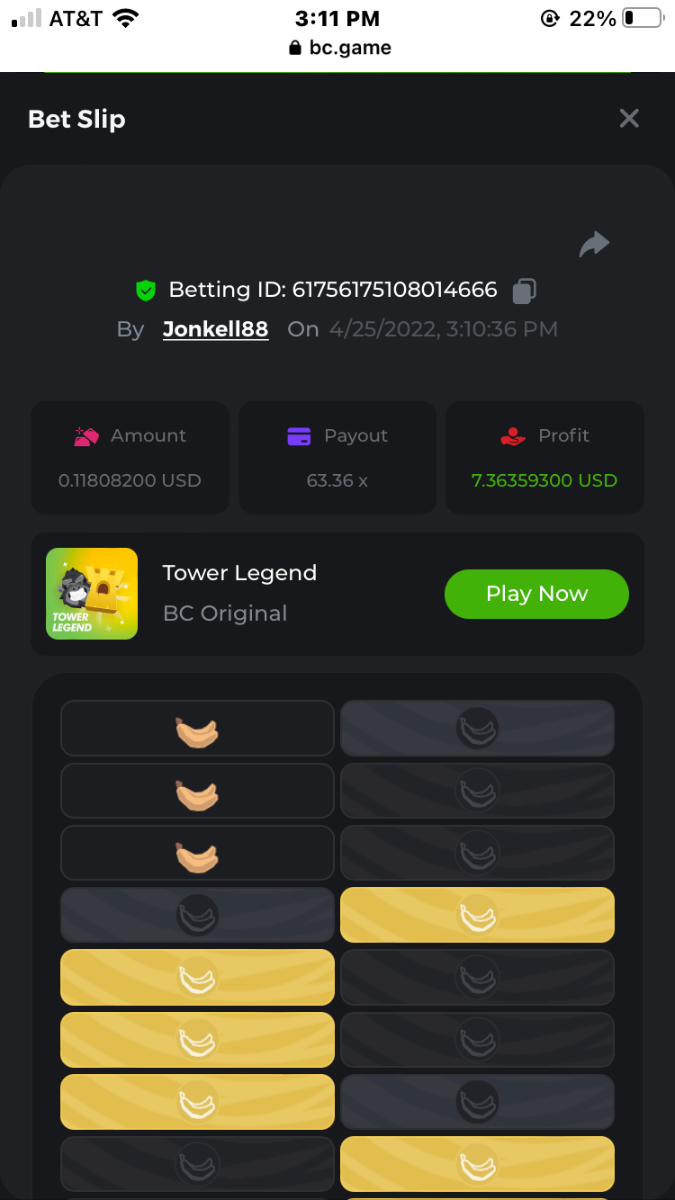Image resolution: width=675 pixels, height=1200 pixels.
Task: Open the bc.game address bar
Action: [338, 47]
